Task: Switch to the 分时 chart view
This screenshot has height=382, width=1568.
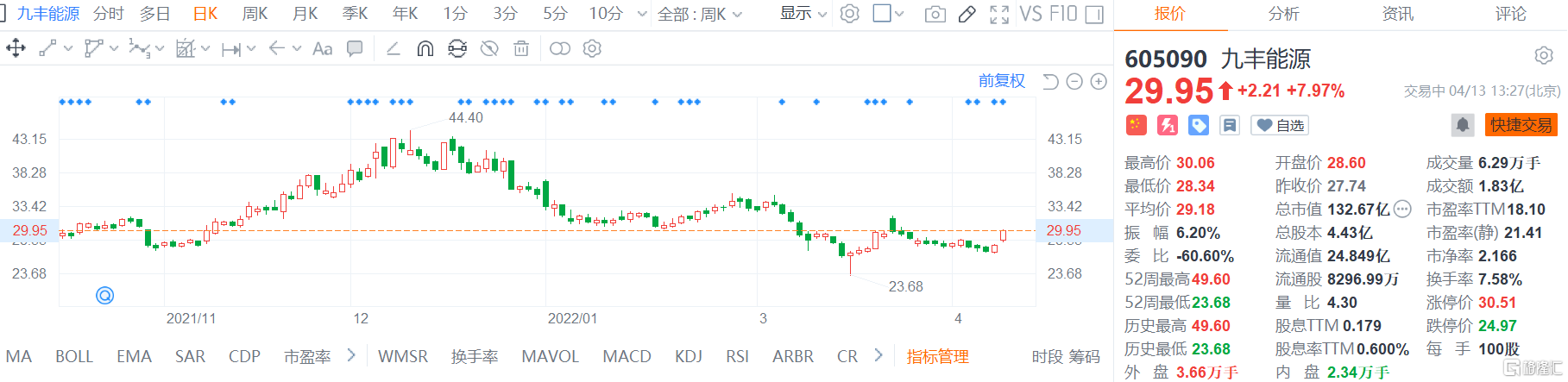Action: point(109,14)
